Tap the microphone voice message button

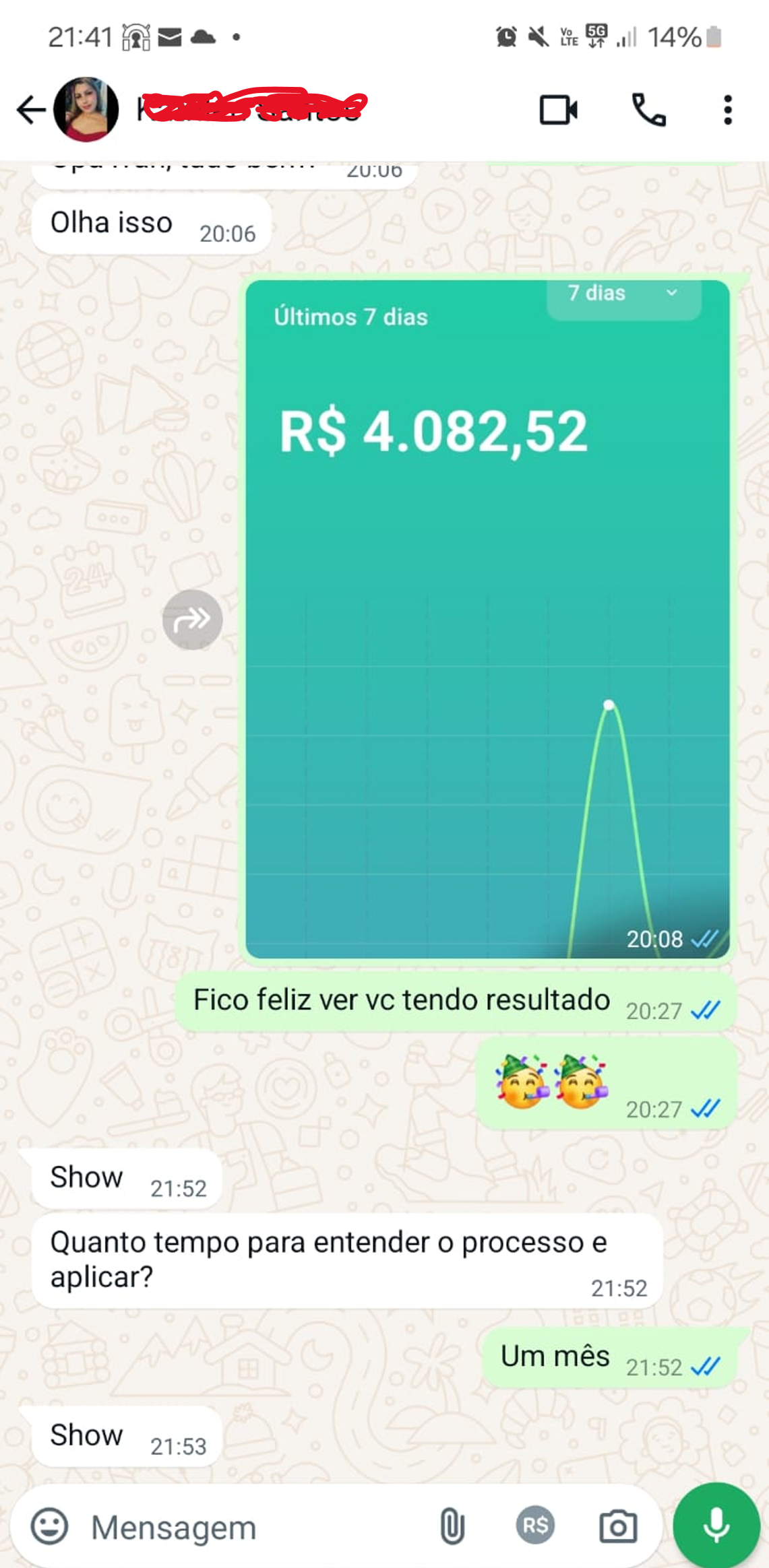click(716, 1525)
